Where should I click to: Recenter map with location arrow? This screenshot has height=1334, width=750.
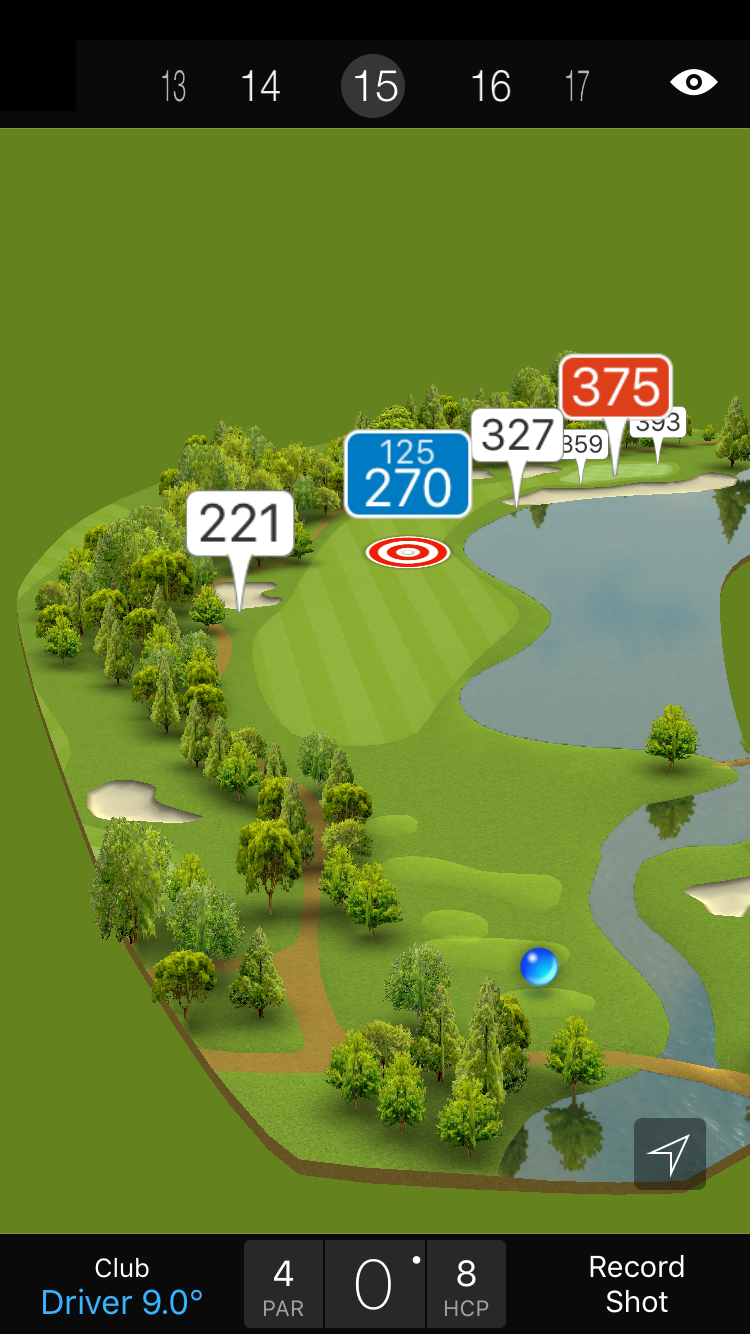(x=669, y=1154)
